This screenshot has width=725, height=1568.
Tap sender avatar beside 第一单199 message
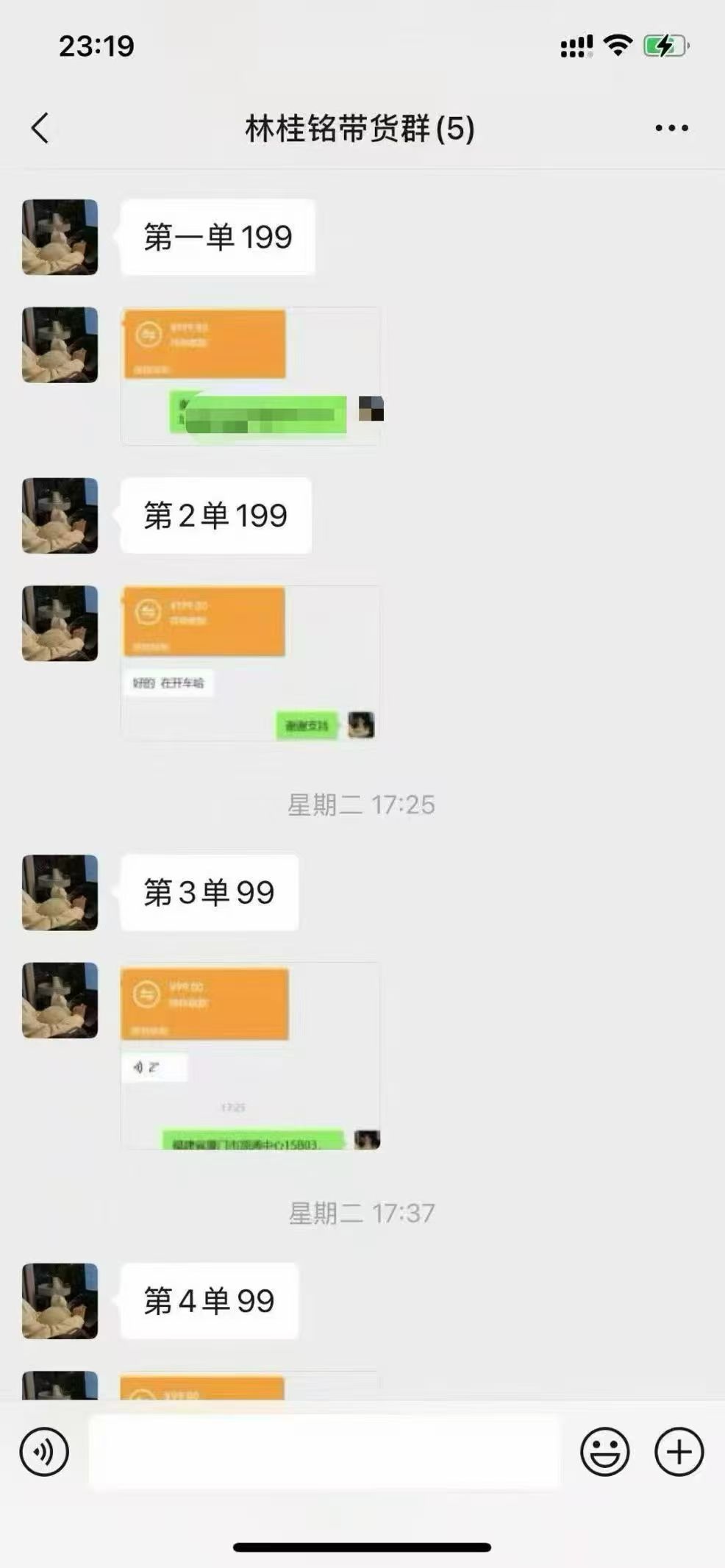60,237
